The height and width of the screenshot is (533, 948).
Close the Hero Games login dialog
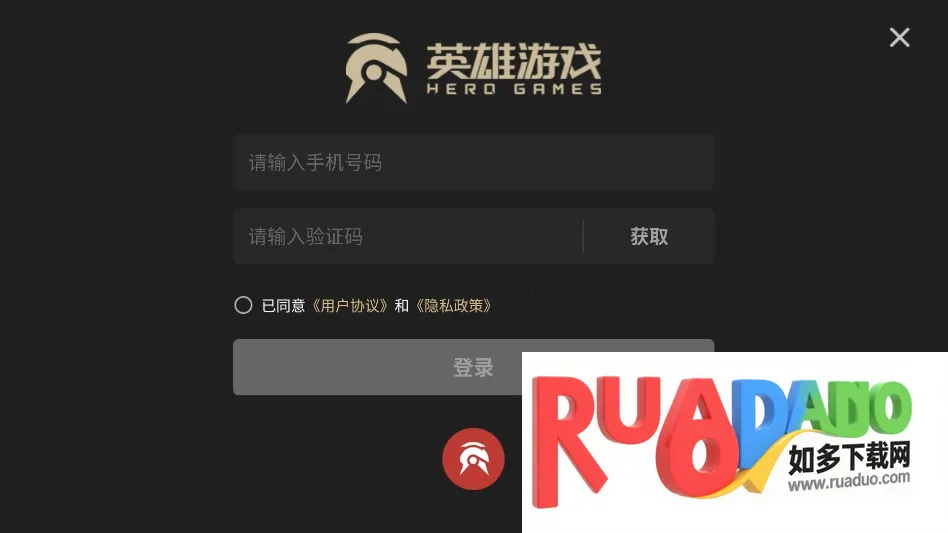coord(899,38)
